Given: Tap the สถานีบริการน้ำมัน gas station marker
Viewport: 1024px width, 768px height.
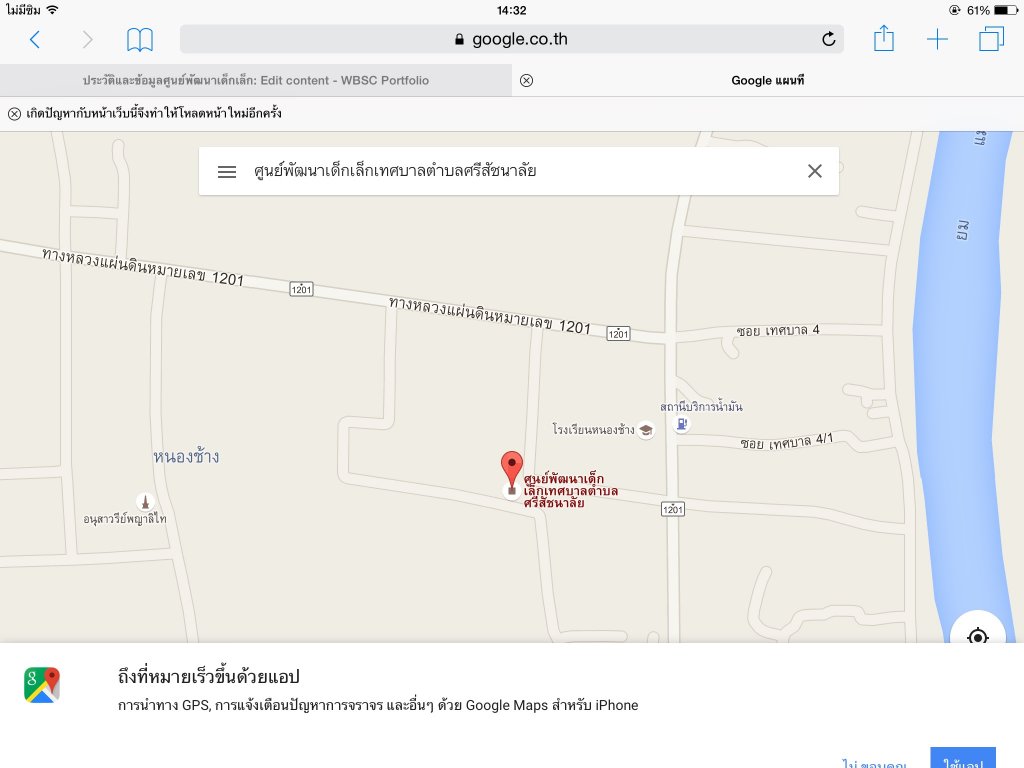Looking at the screenshot, I should point(682,423).
